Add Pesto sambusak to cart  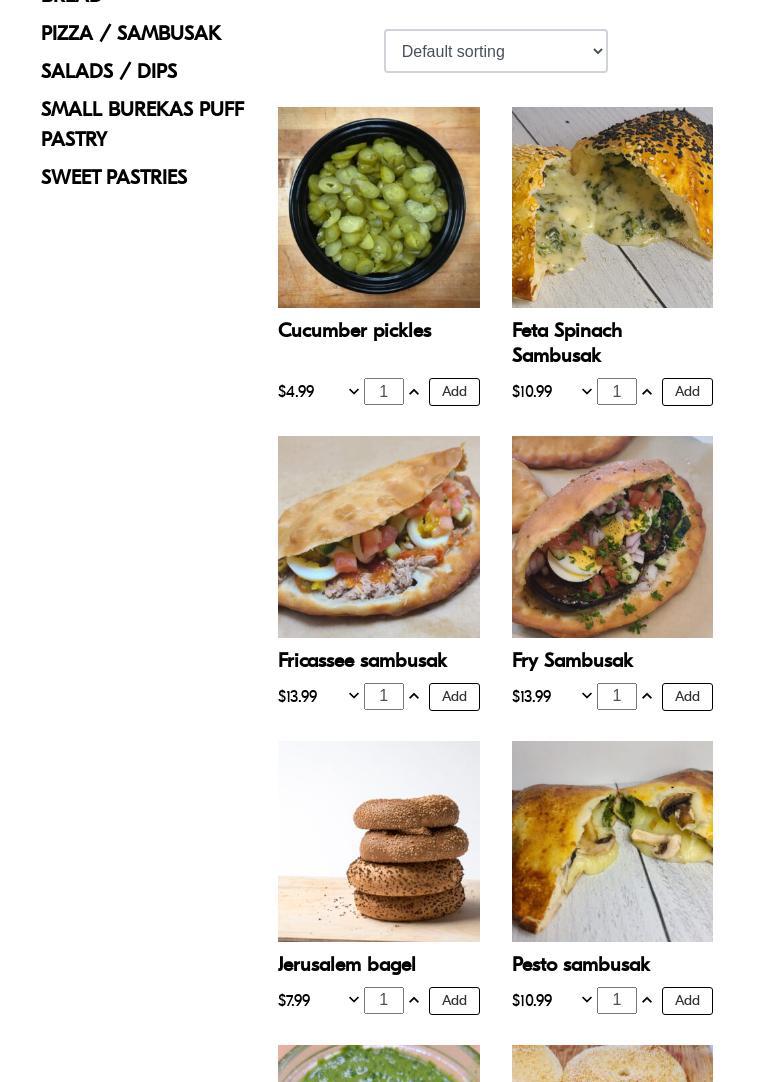tap(687, 1001)
